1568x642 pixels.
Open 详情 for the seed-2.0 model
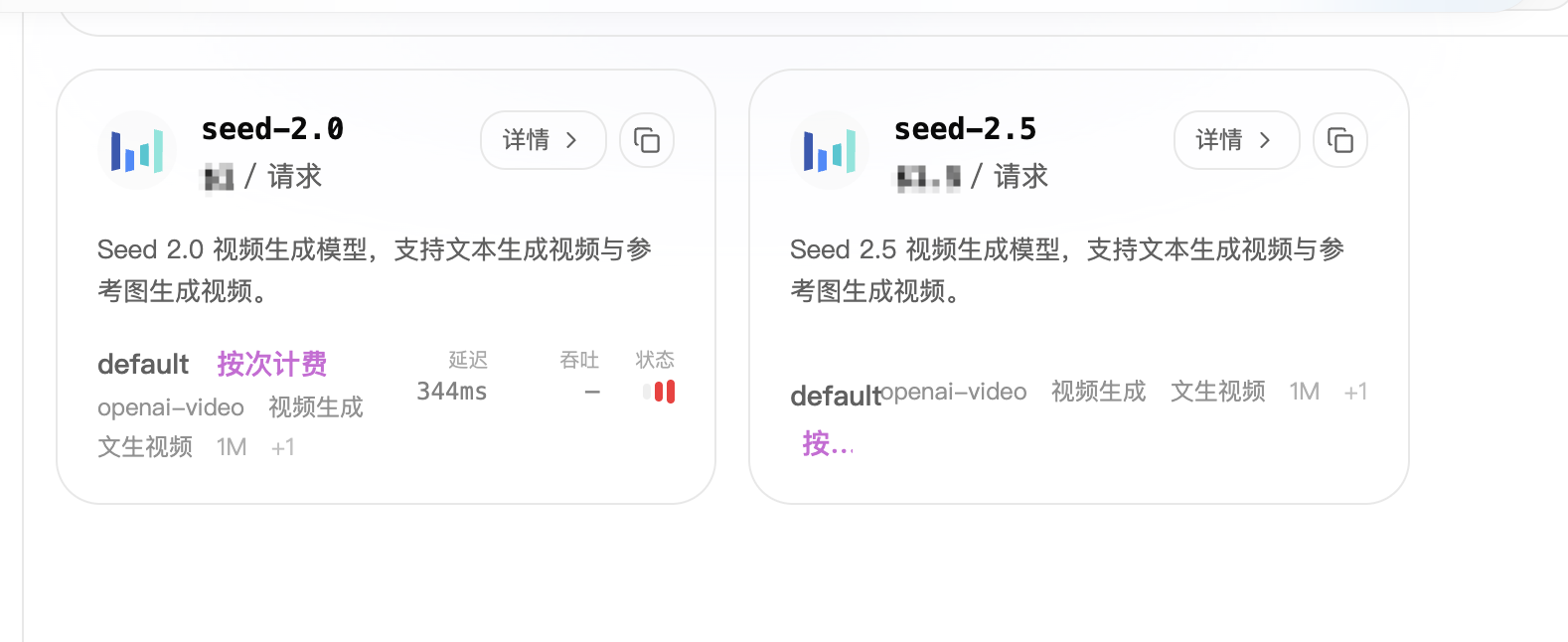pyautogui.click(x=543, y=140)
